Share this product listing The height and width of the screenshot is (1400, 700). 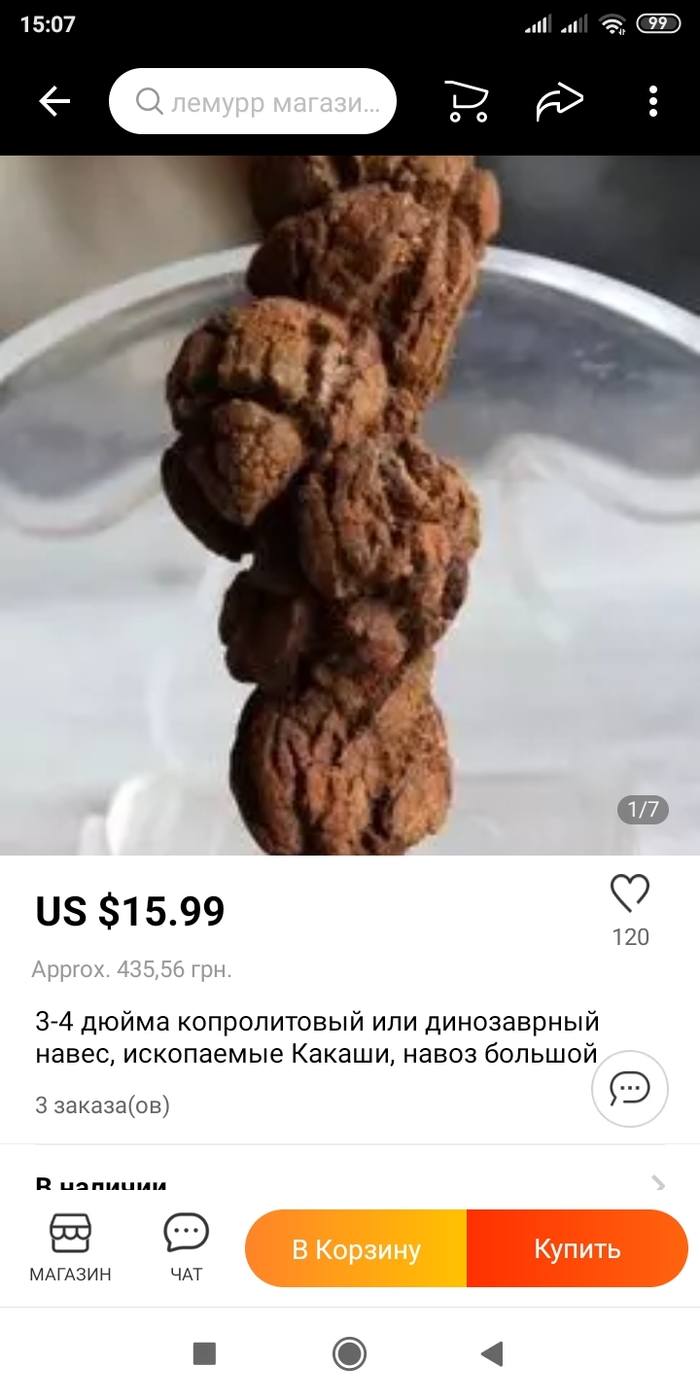559,101
